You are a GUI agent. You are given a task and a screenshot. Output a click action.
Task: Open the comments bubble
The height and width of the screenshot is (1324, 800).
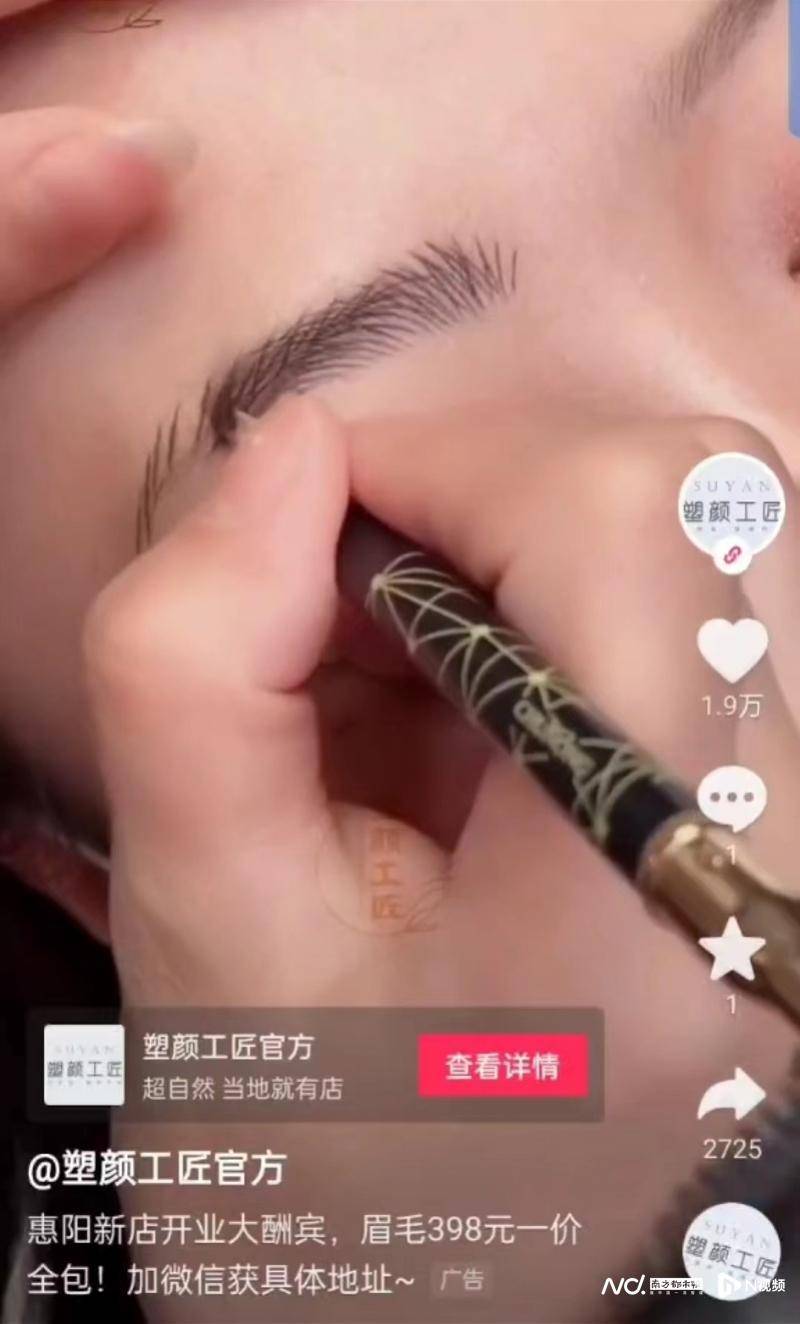click(x=732, y=798)
